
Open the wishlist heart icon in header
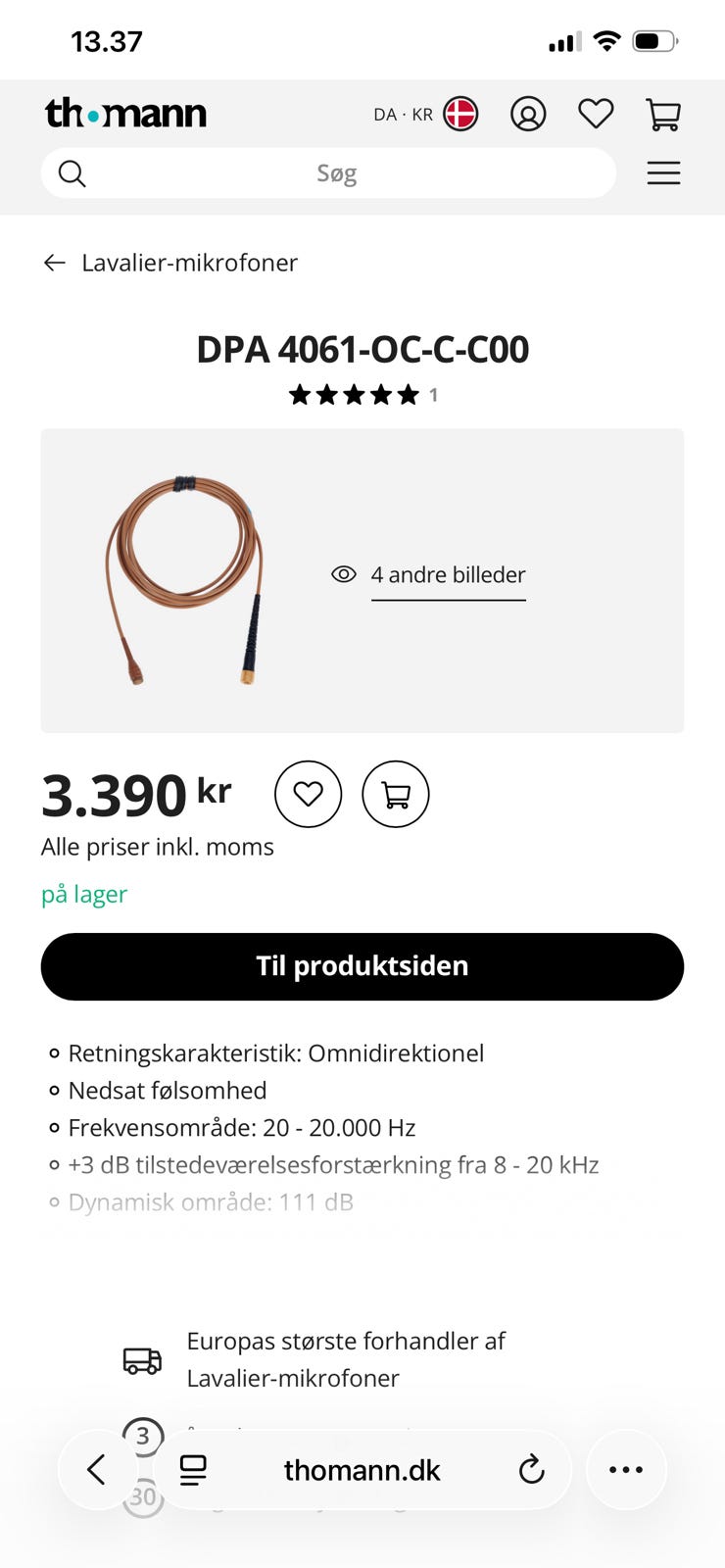click(x=596, y=114)
